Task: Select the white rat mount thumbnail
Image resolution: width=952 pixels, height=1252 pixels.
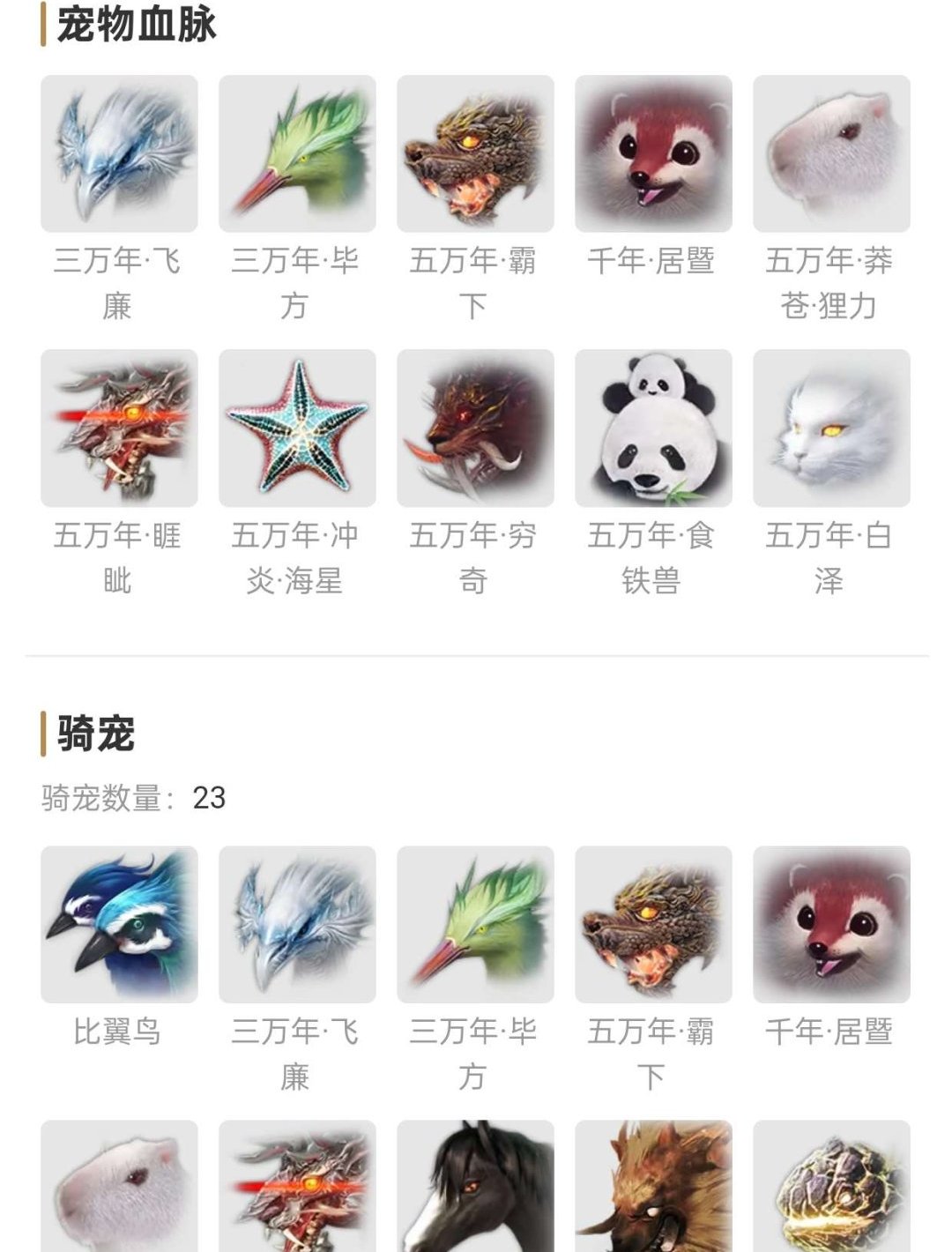Action: point(119,1190)
